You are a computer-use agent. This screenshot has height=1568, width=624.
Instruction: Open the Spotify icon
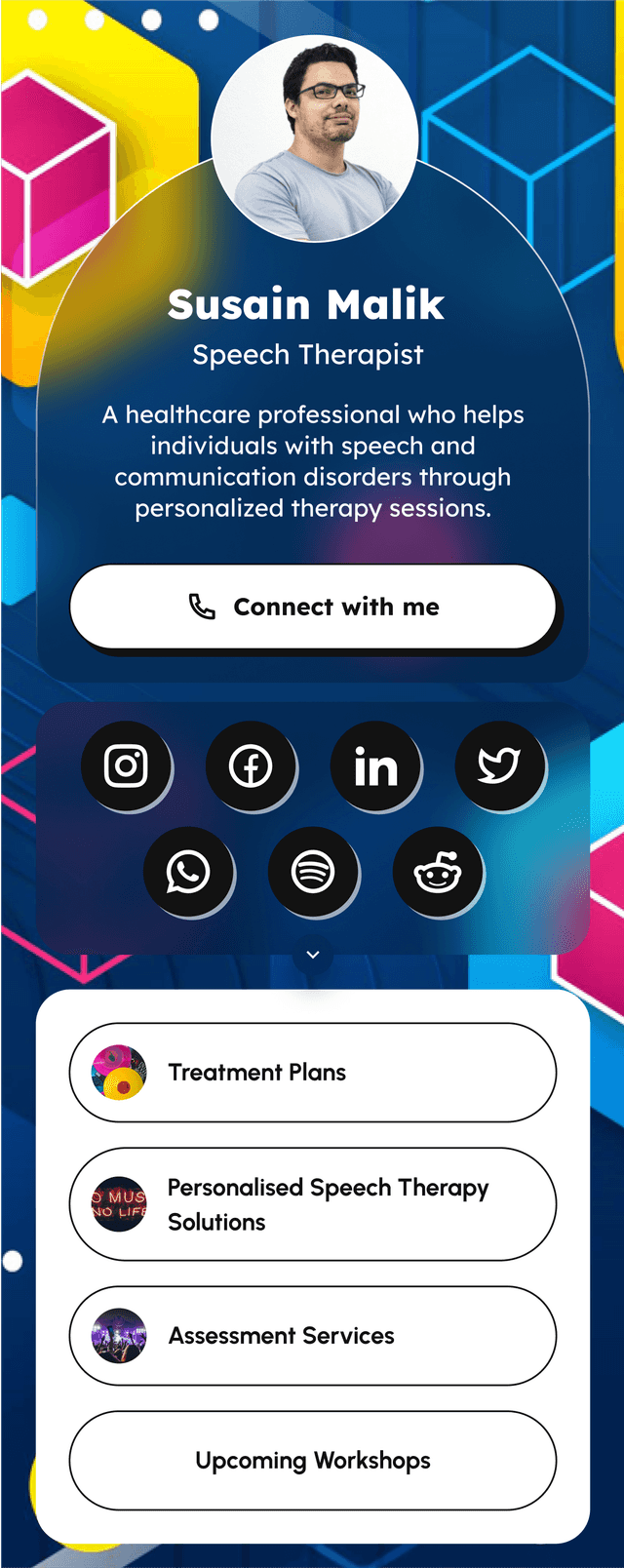click(x=313, y=872)
